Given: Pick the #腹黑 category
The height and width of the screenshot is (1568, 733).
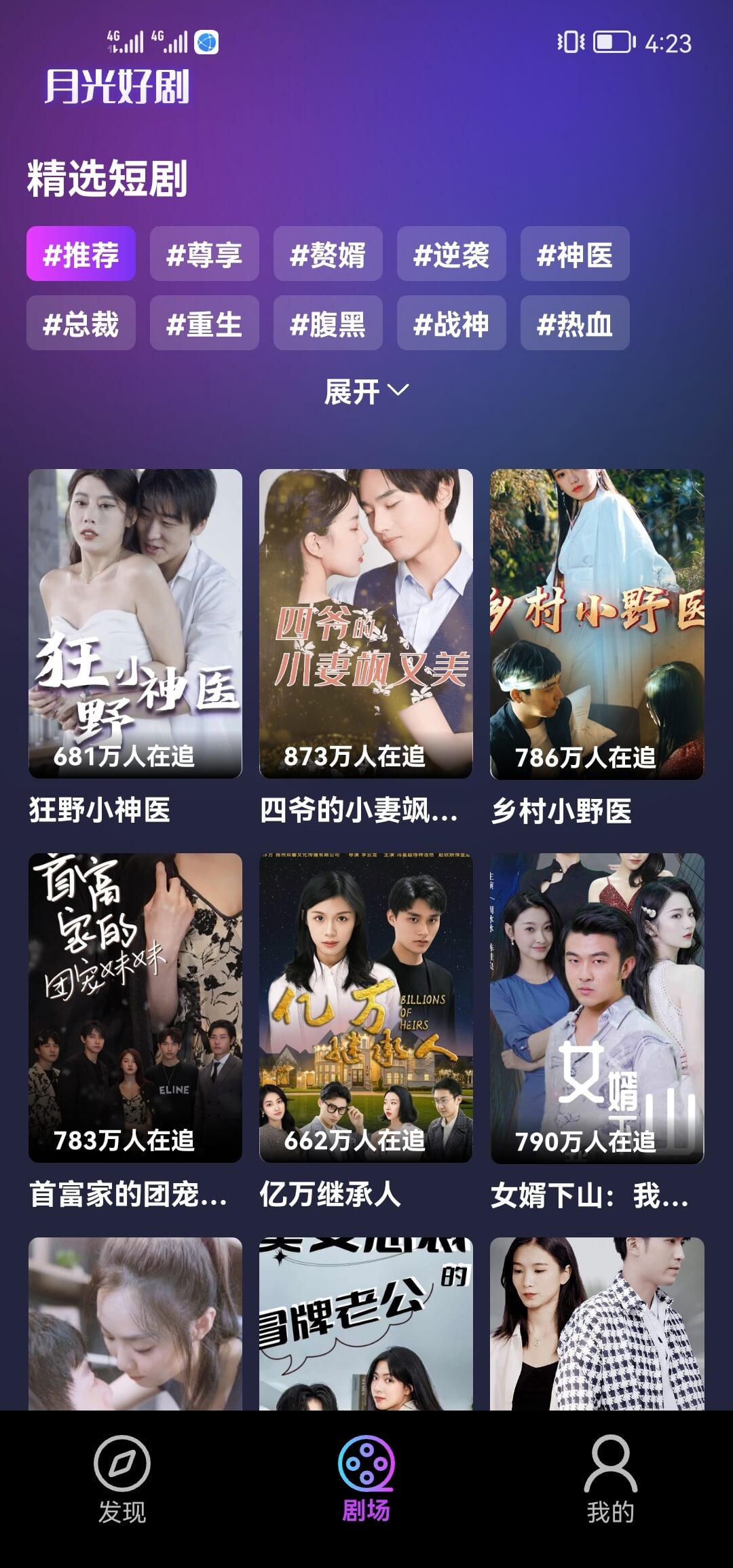Looking at the screenshot, I should coord(328,323).
